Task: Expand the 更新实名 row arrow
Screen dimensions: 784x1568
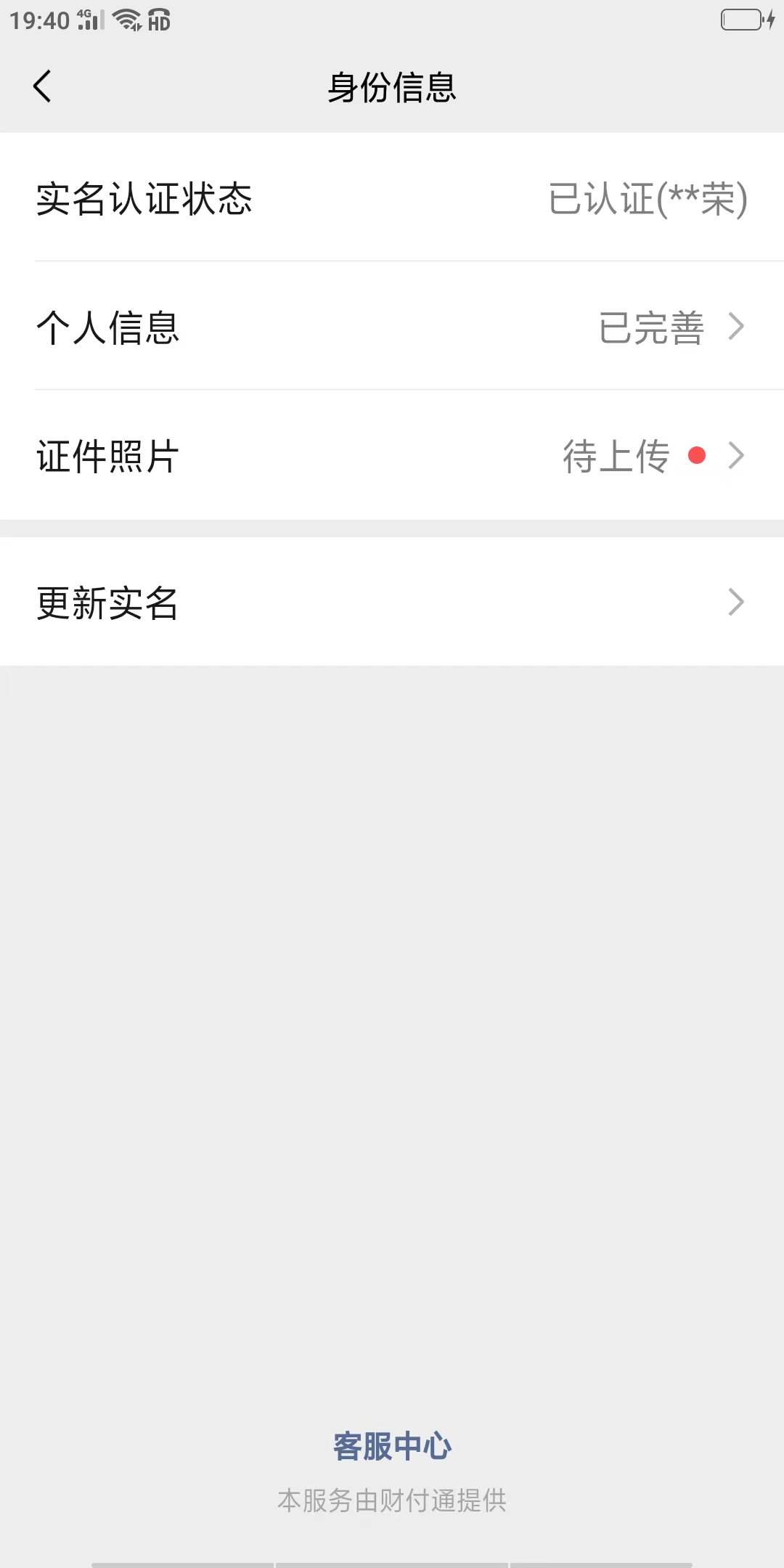Action: pyautogui.click(x=738, y=601)
